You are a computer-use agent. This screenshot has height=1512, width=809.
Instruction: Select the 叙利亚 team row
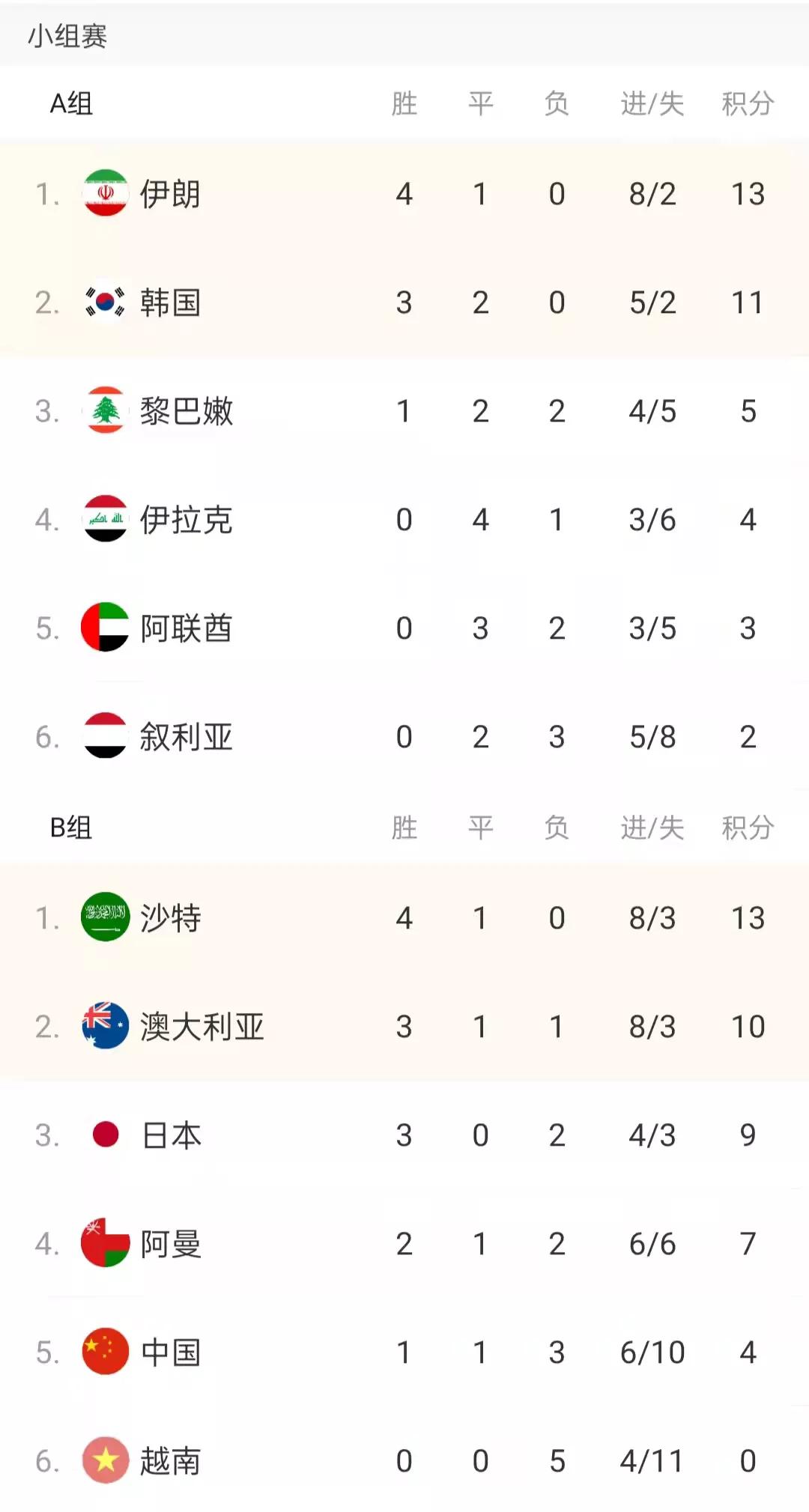pos(404,737)
